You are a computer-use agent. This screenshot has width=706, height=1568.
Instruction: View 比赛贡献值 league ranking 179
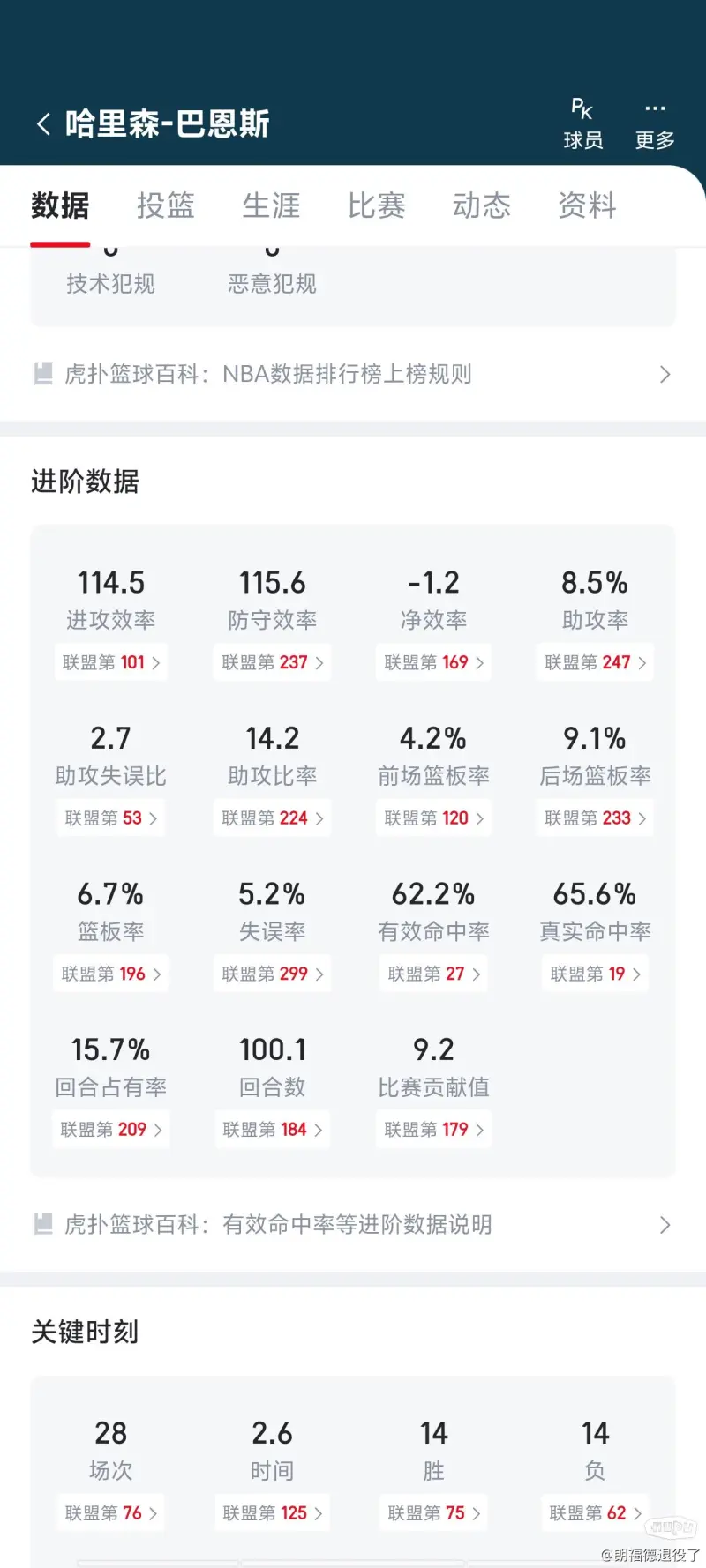tap(434, 1130)
